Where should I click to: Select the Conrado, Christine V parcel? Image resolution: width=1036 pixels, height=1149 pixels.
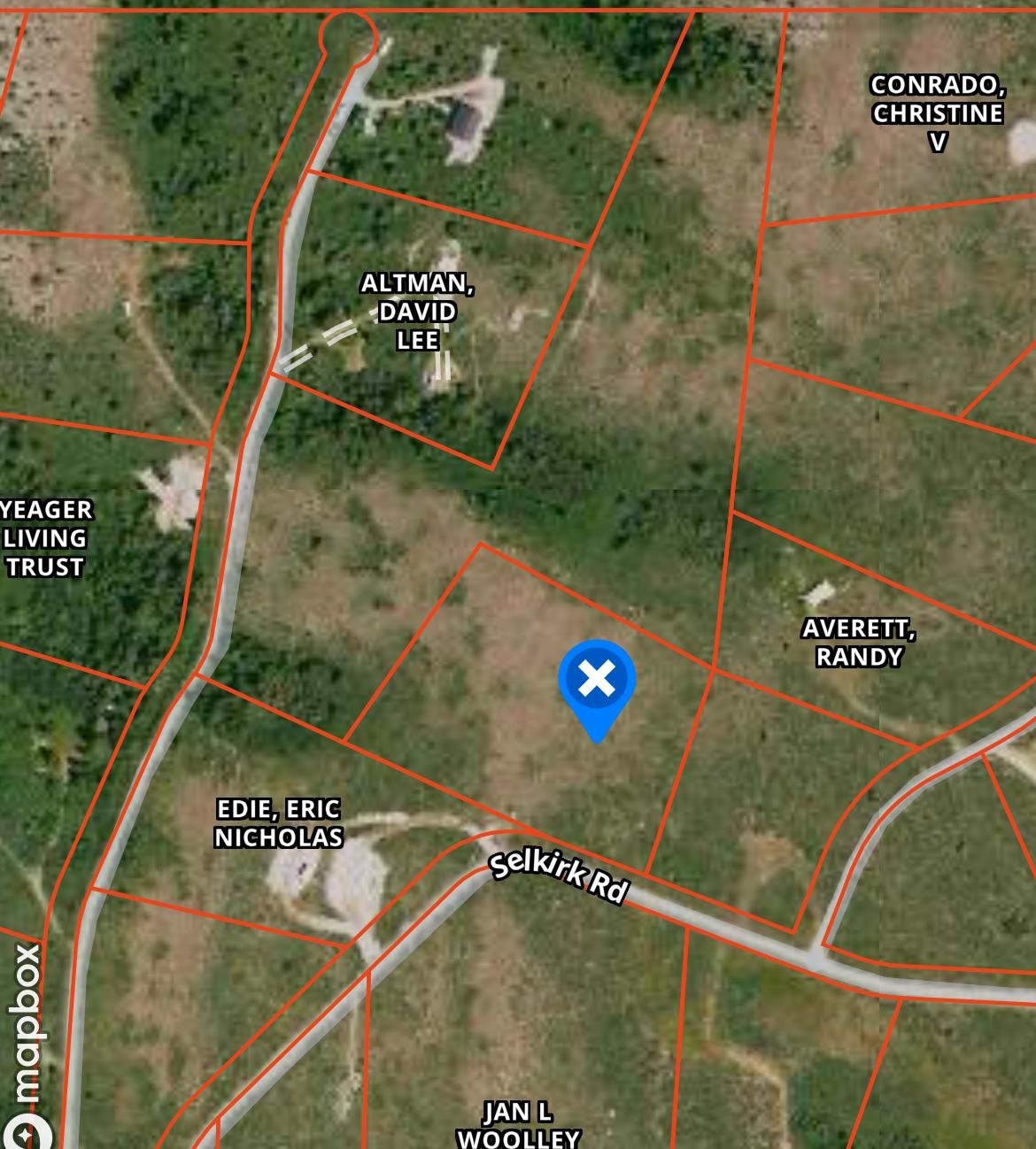[x=937, y=112]
